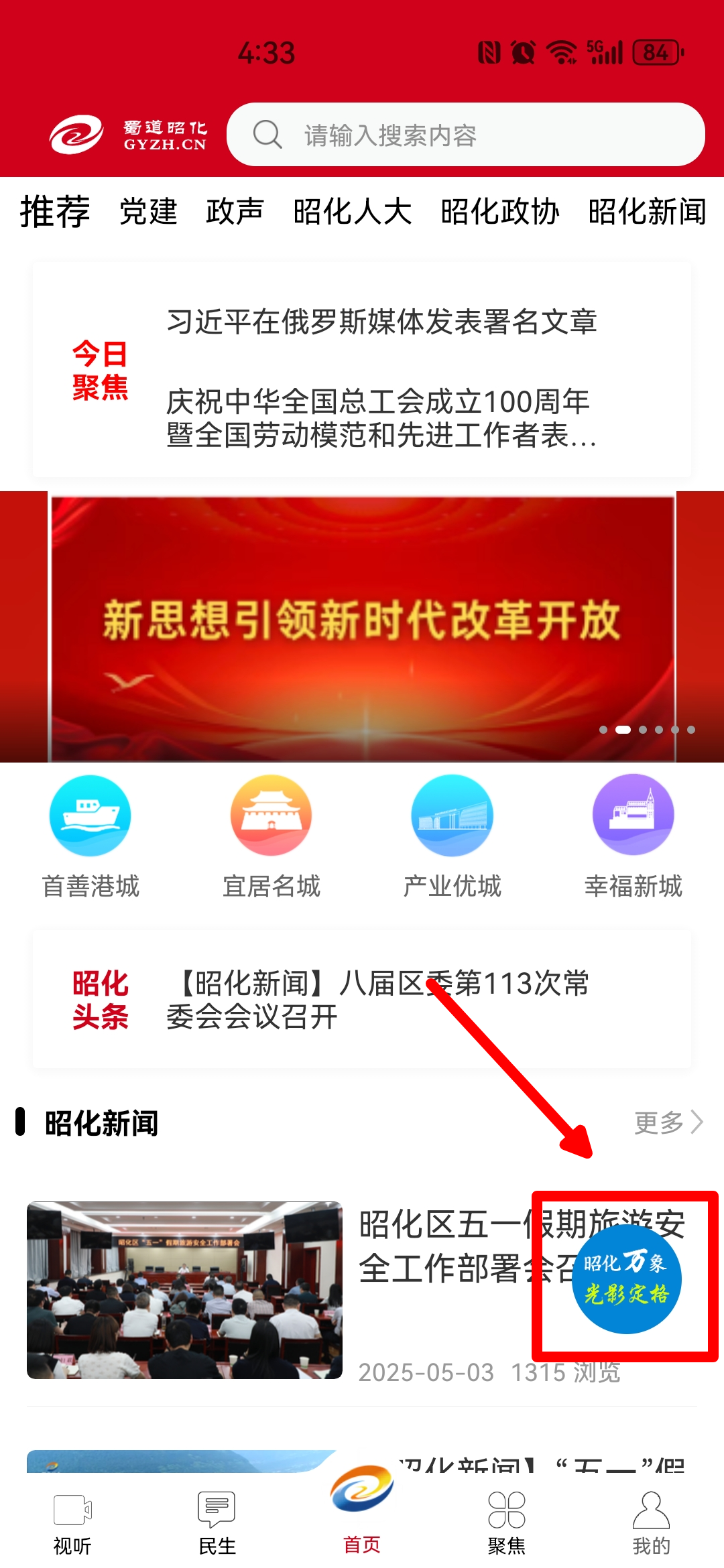Open the 昭化新闻 top tab

point(647,212)
